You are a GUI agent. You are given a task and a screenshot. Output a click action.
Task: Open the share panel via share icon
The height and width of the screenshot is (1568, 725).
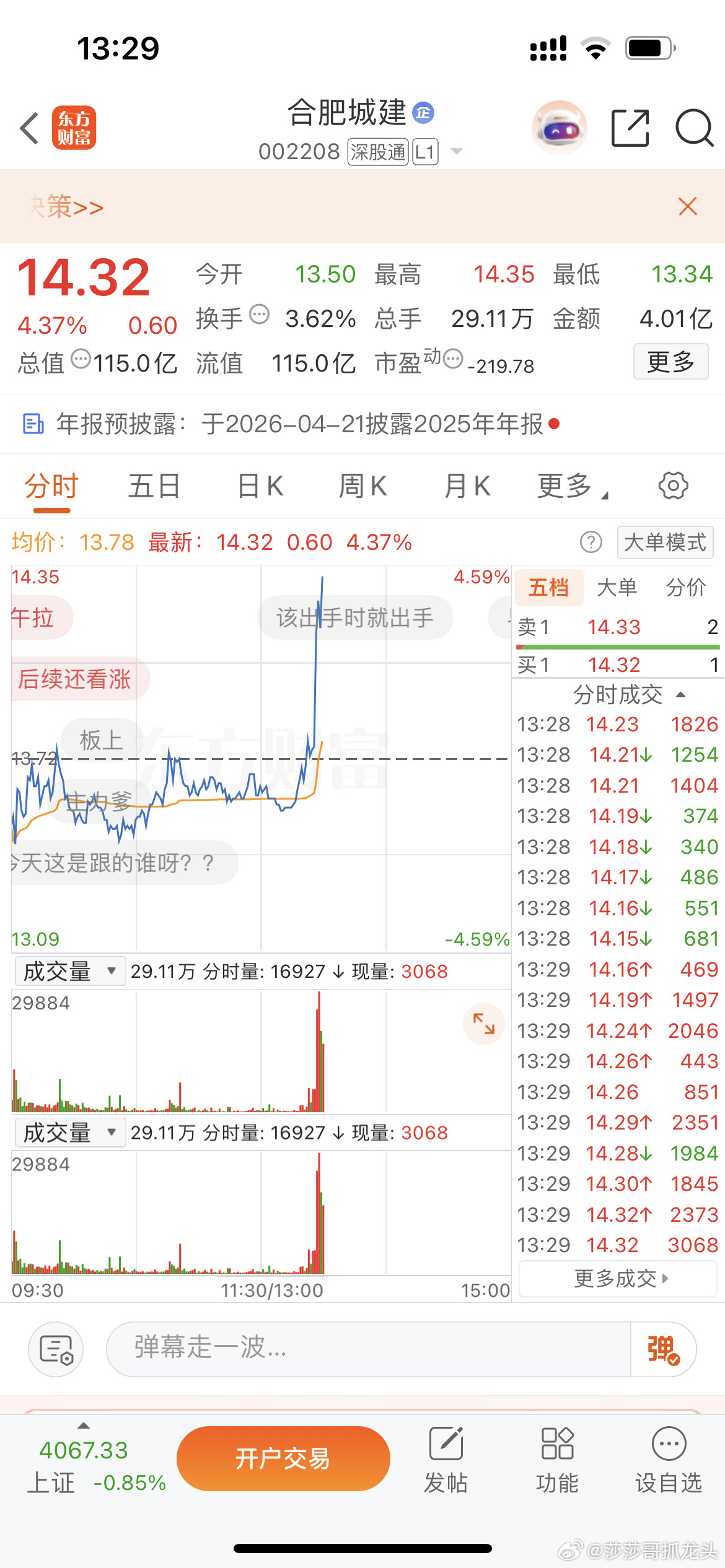(631, 127)
